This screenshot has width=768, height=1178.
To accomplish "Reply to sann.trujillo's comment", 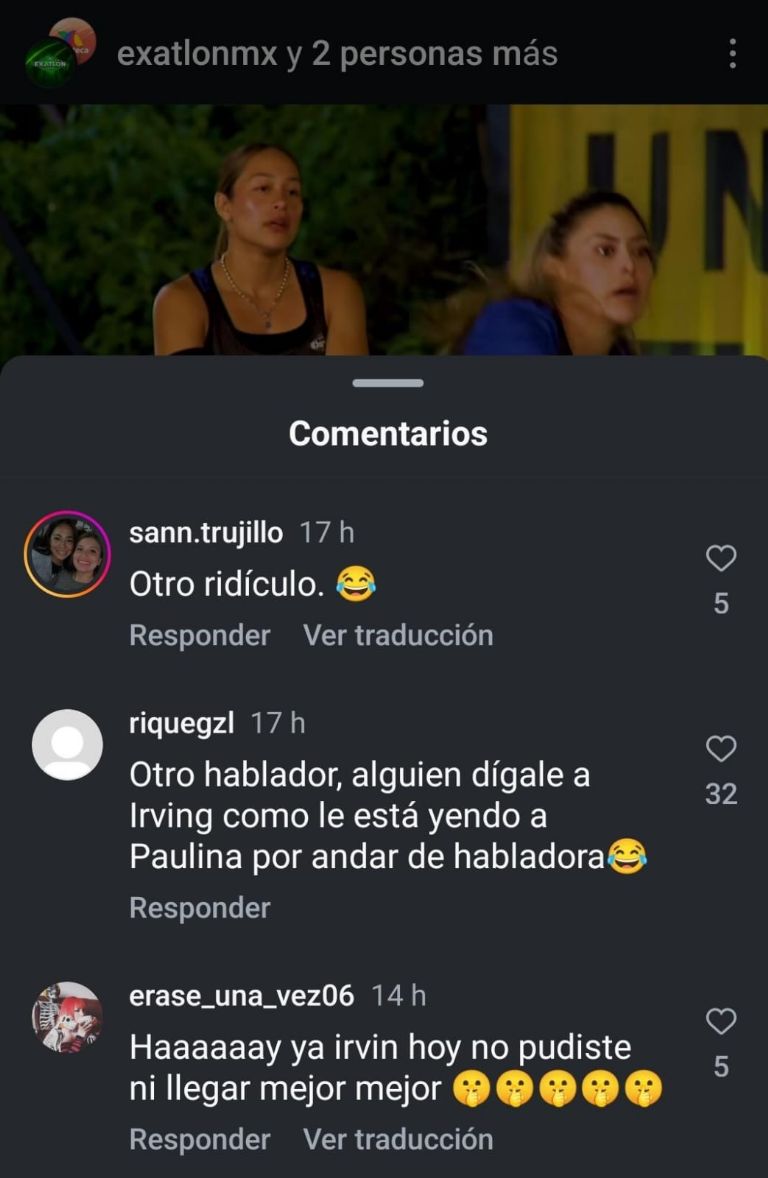I will 200,635.
